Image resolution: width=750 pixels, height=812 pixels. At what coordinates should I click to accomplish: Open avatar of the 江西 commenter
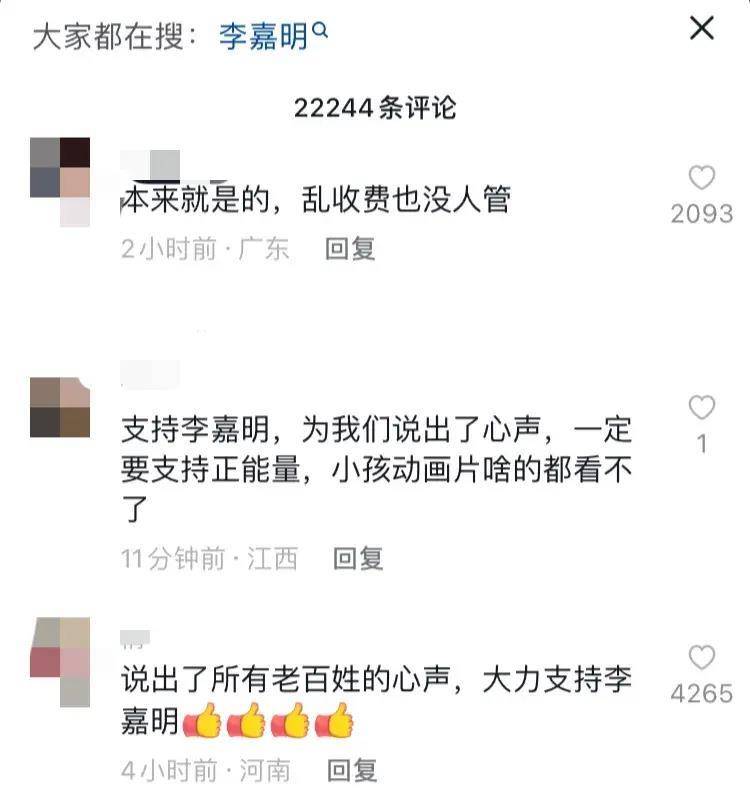(x=60, y=407)
